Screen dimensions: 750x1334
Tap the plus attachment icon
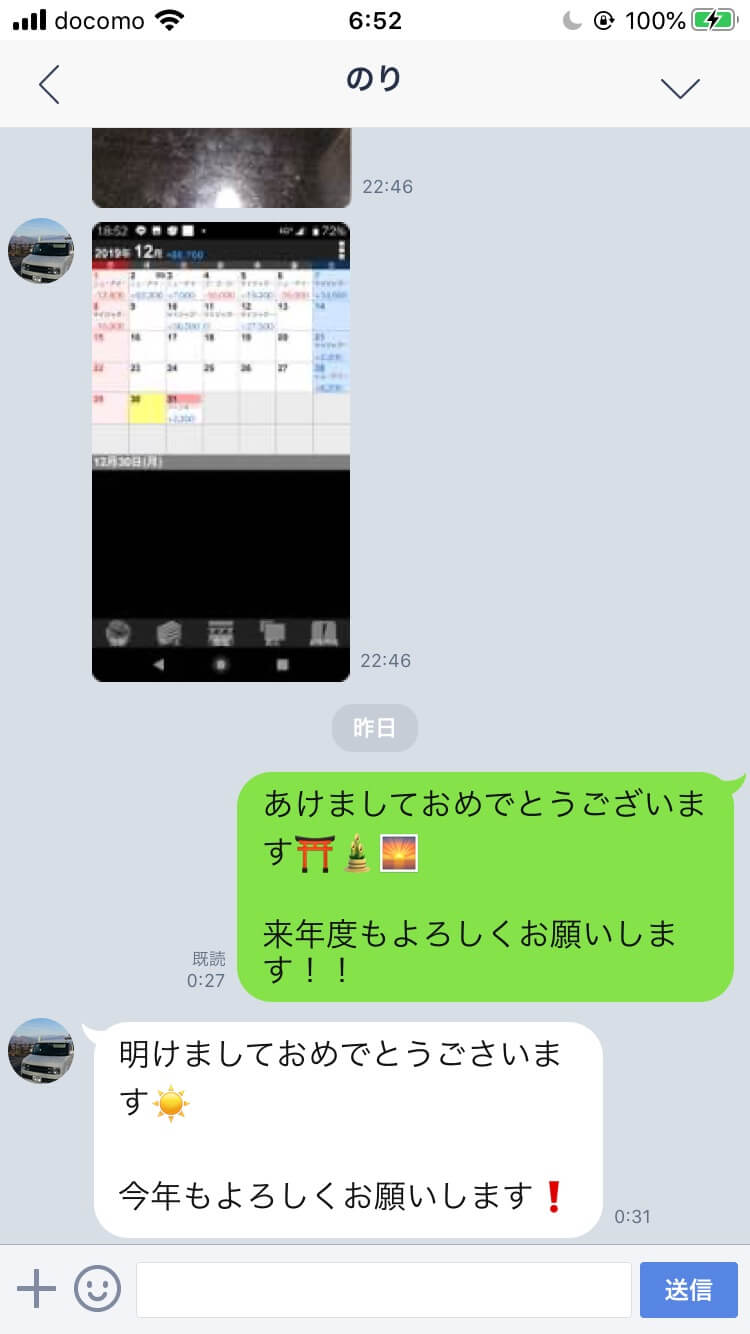(37, 1289)
